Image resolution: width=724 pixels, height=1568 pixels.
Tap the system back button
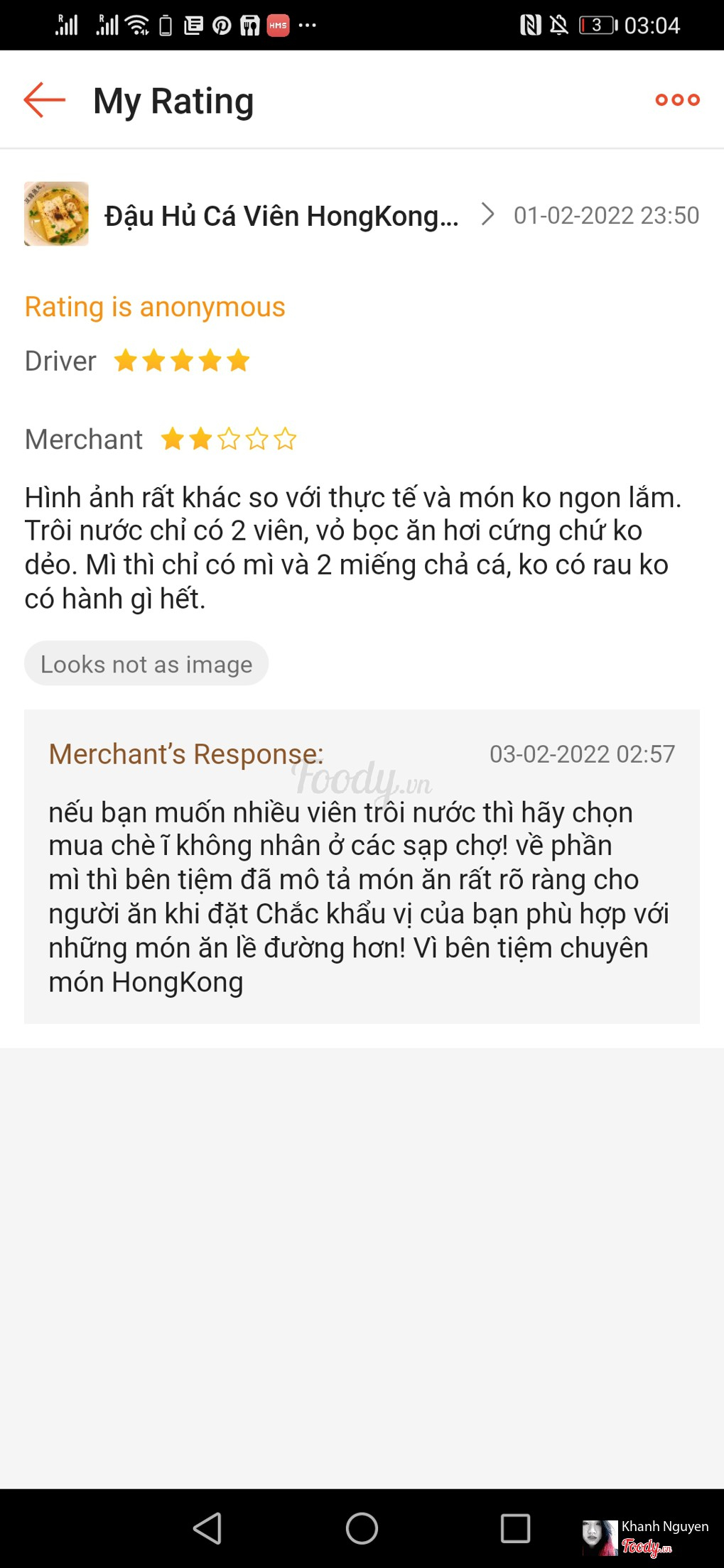(x=207, y=1528)
